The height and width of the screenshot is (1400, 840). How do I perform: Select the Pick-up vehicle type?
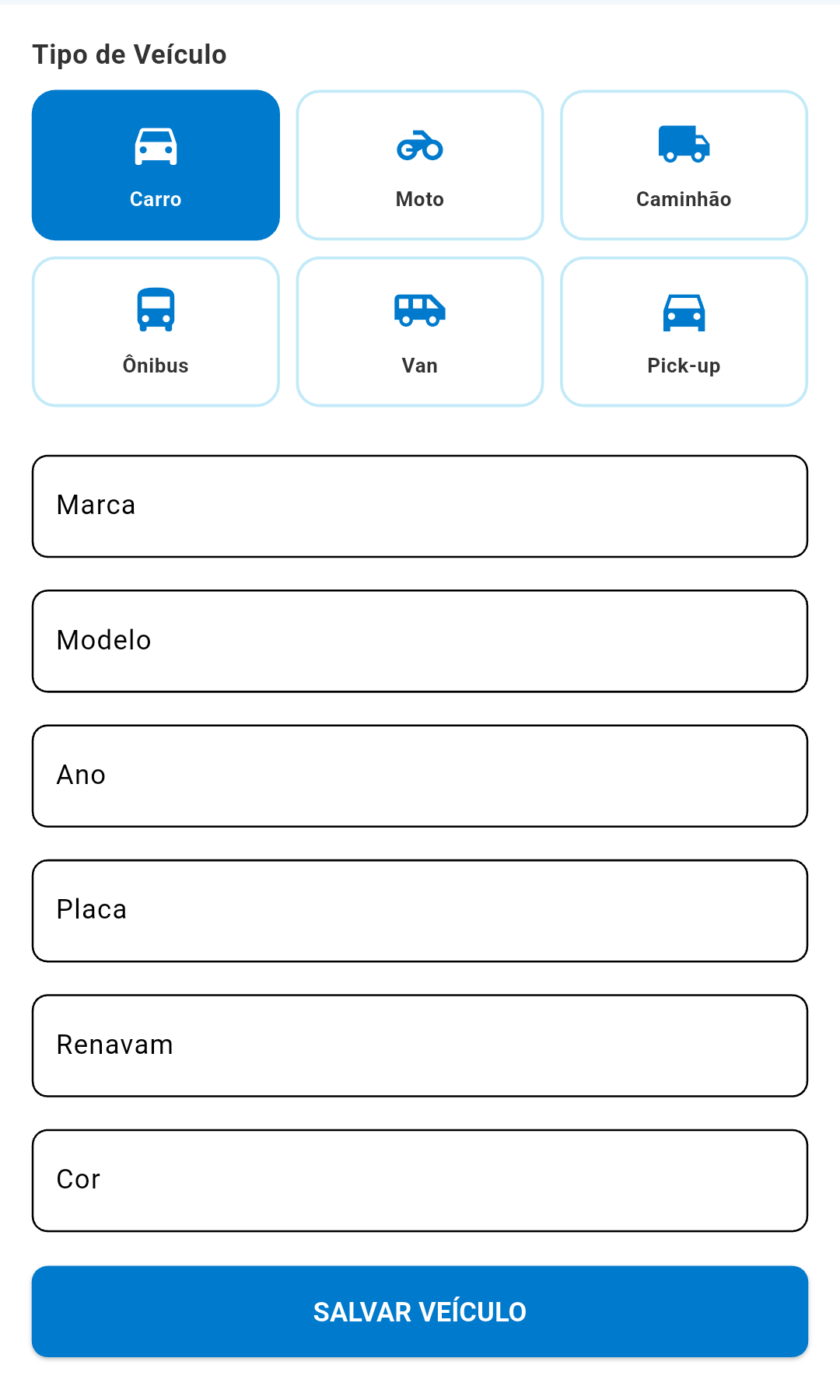(x=684, y=332)
